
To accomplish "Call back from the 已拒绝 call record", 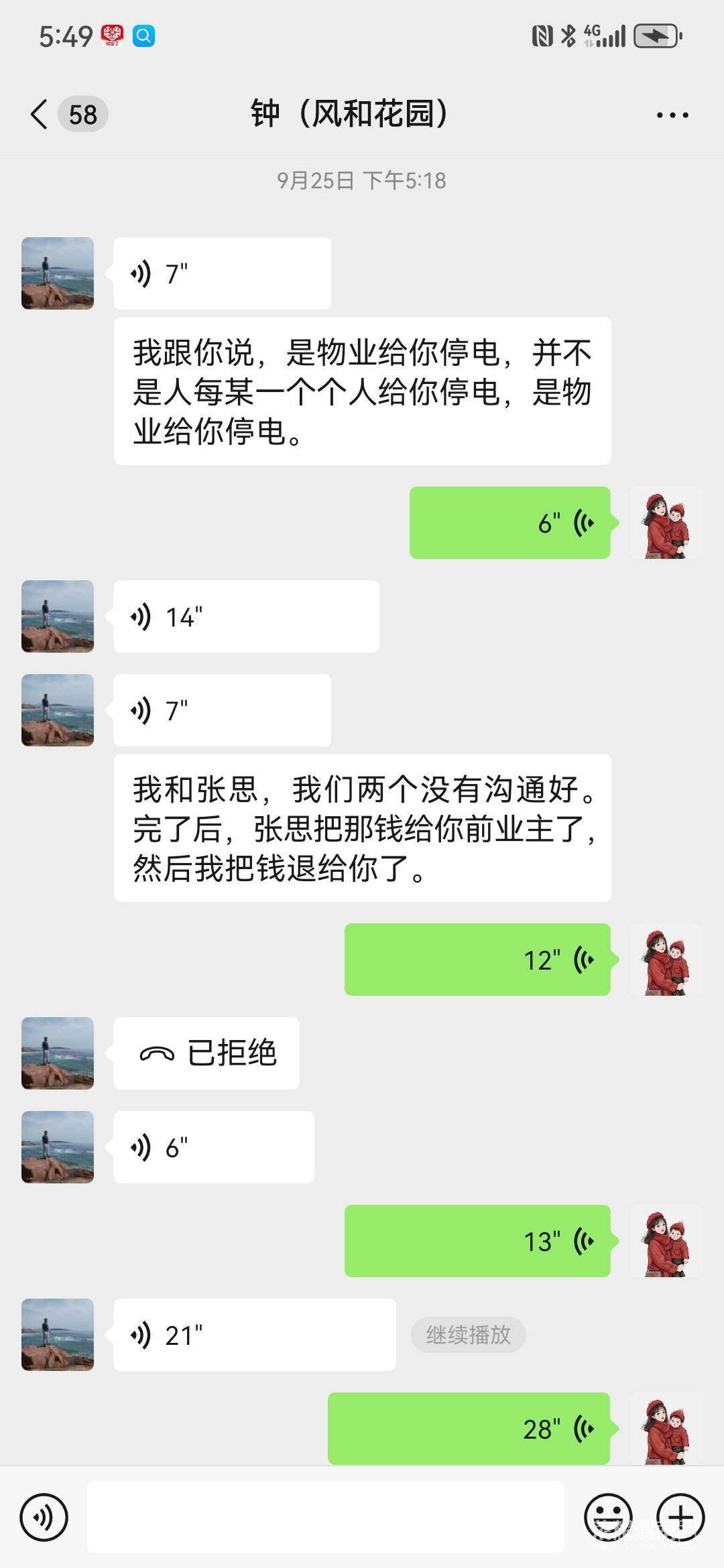I will pos(206,1053).
